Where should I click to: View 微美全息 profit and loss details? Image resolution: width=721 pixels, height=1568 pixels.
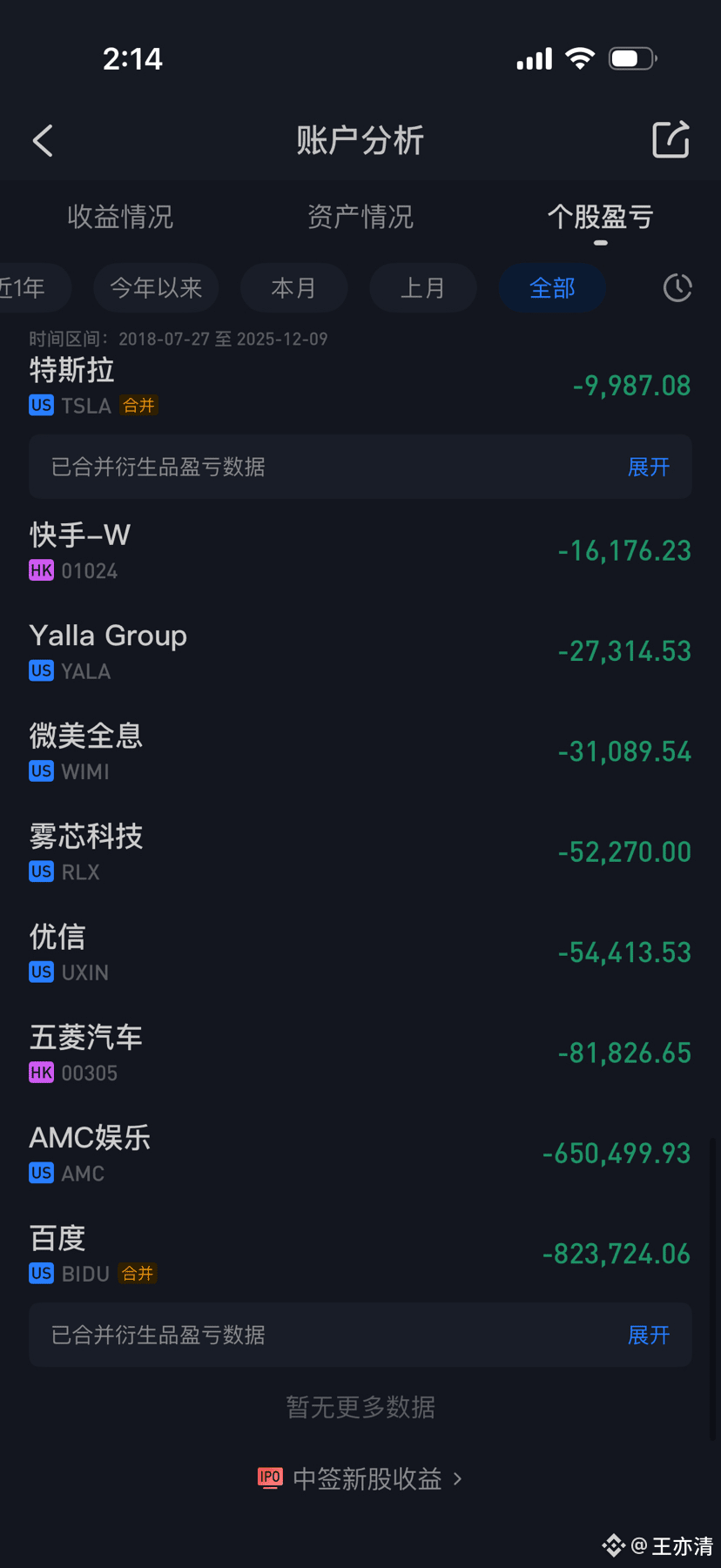360,752
